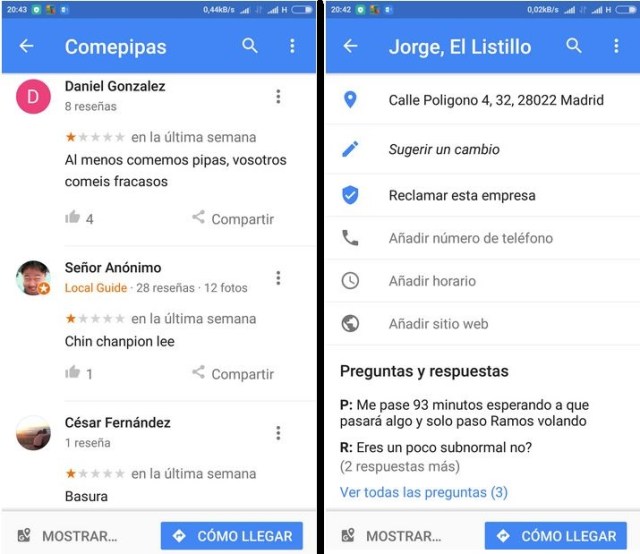Image resolution: width=640 pixels, height=554 pixels.
Task: Open the address Calle Poligono 4, 32
Action: [x=496, y=100]
